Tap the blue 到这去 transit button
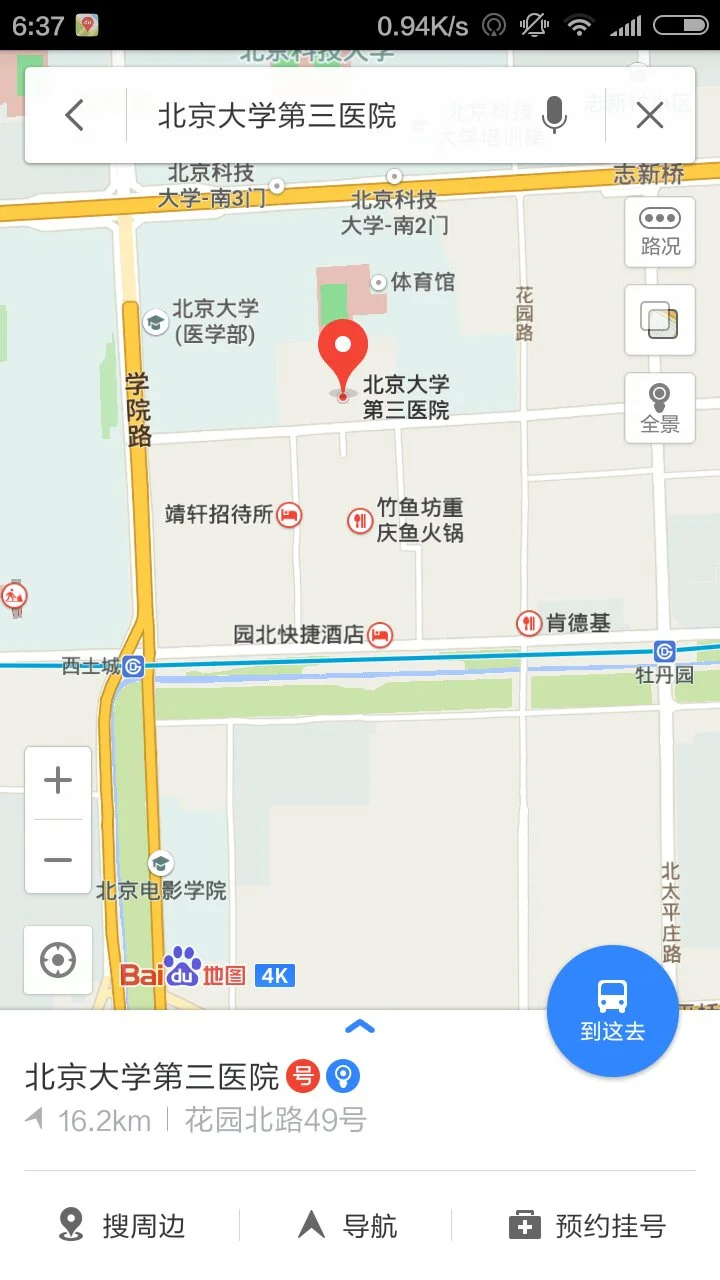 point(613,1010)
